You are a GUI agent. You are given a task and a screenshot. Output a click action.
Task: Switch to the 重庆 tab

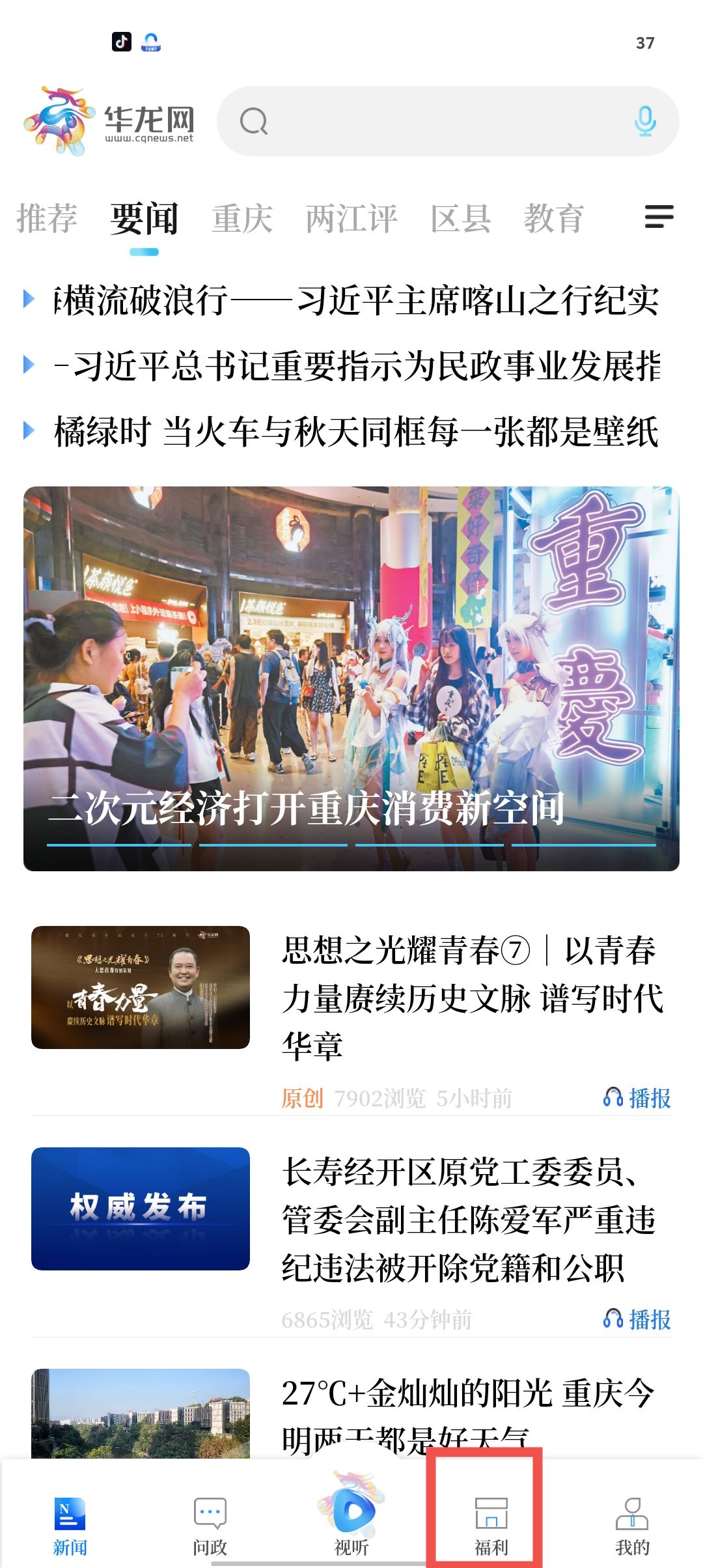pyautogui.click(x=242, y=218)
